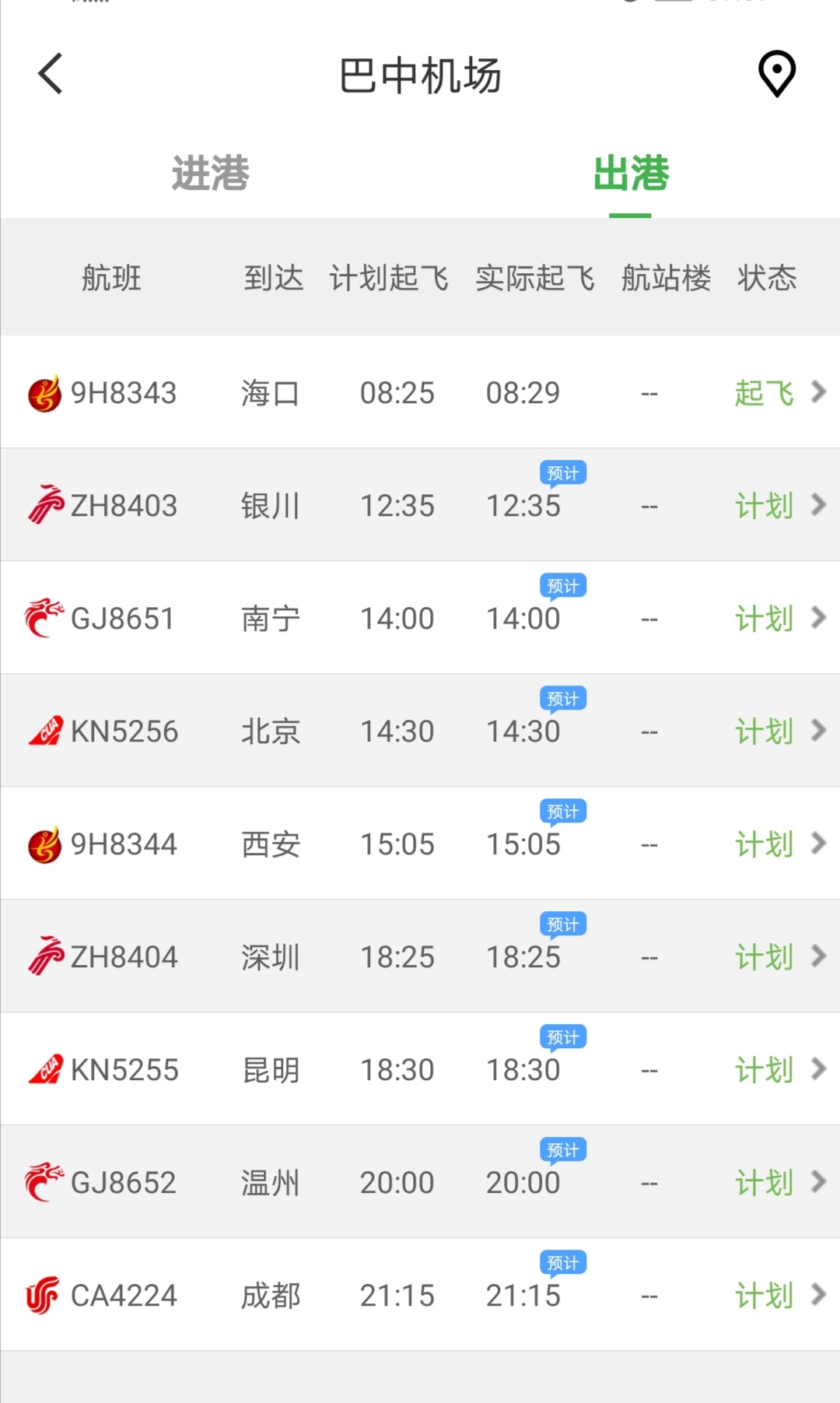Open flight CA4224 to 成都
The image size is (840, 1403).
click(x=420, y=1295)
